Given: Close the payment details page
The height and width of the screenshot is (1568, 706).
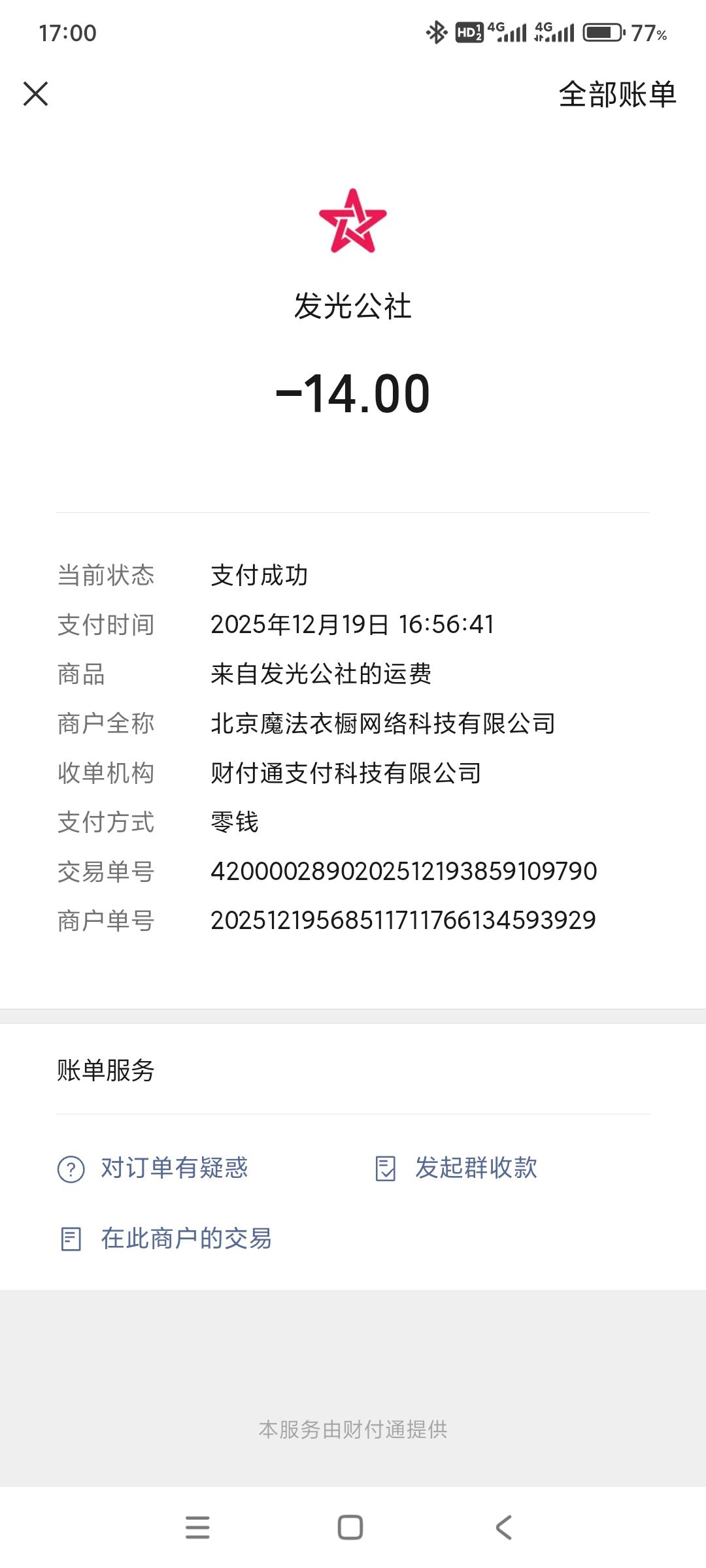Looking at the screenshot, I should 36,93.
